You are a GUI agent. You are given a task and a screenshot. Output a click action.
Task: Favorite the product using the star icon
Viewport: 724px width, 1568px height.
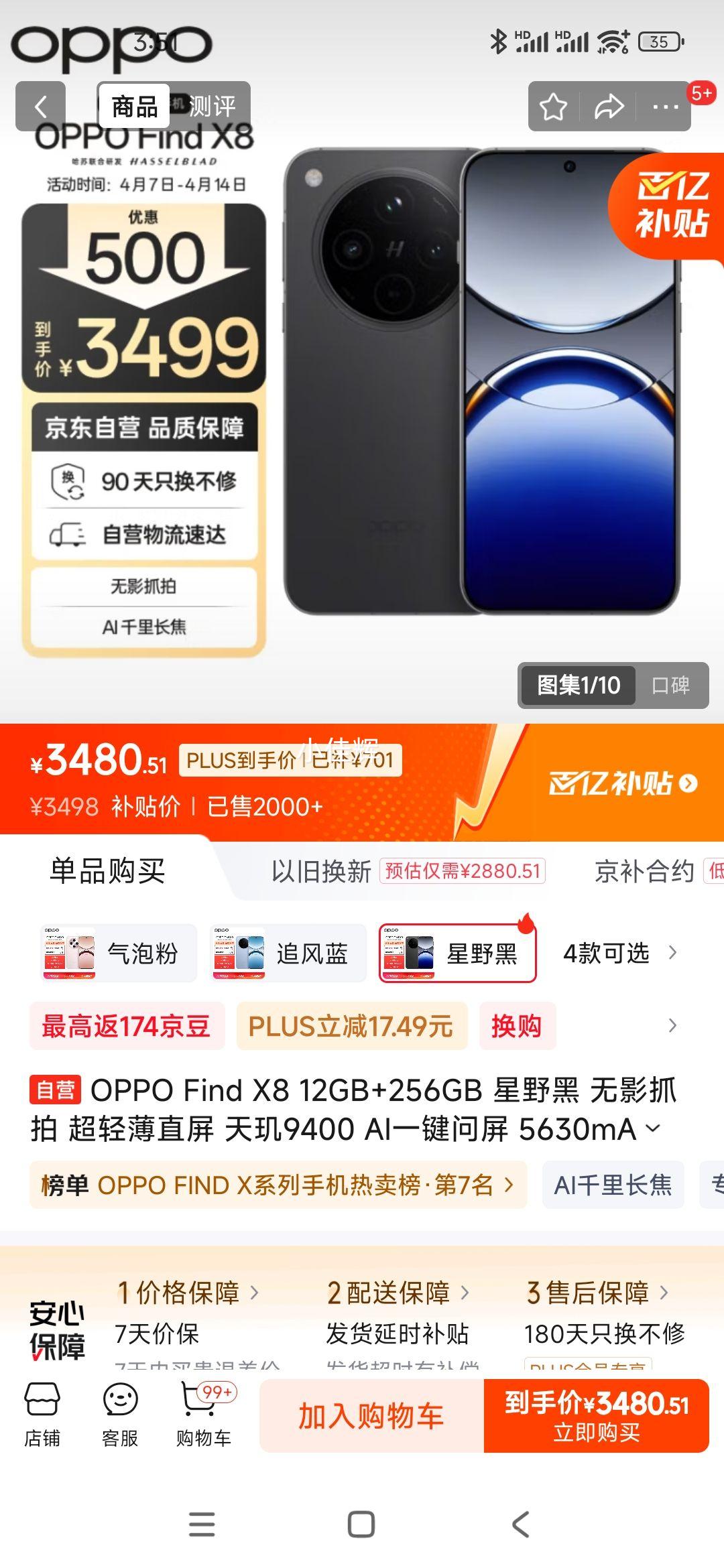[552, 105]
